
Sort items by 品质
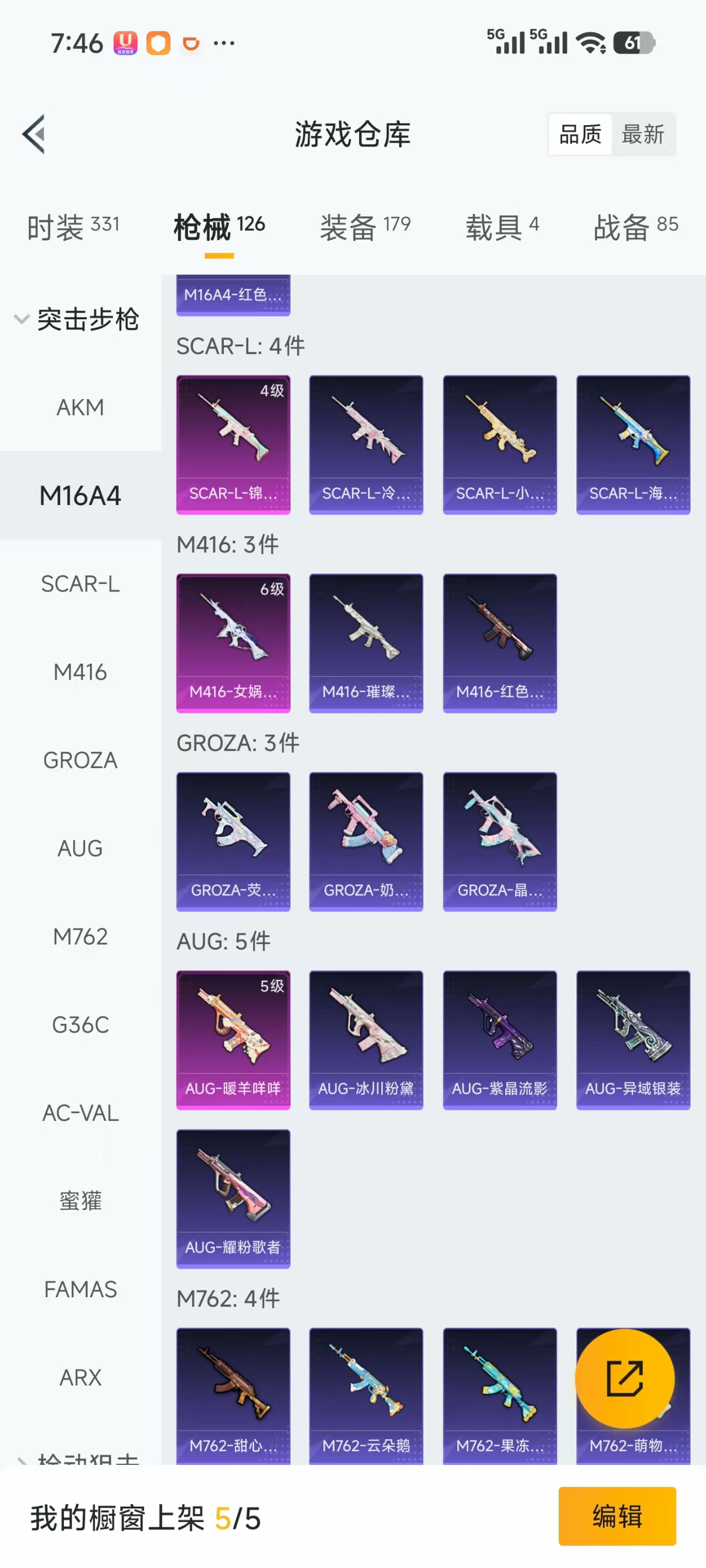point(580,134)
